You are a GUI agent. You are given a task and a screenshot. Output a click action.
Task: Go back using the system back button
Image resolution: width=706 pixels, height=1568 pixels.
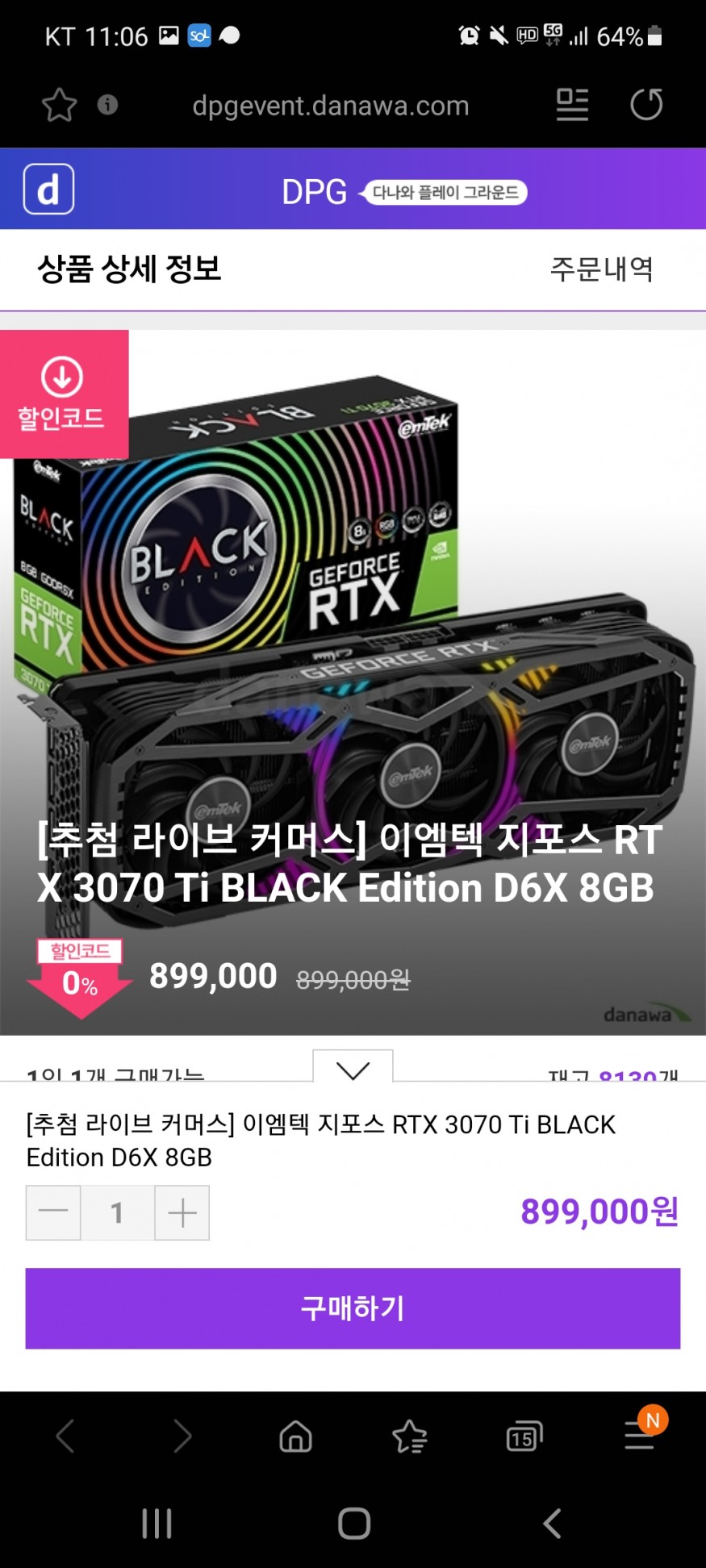552,1524
